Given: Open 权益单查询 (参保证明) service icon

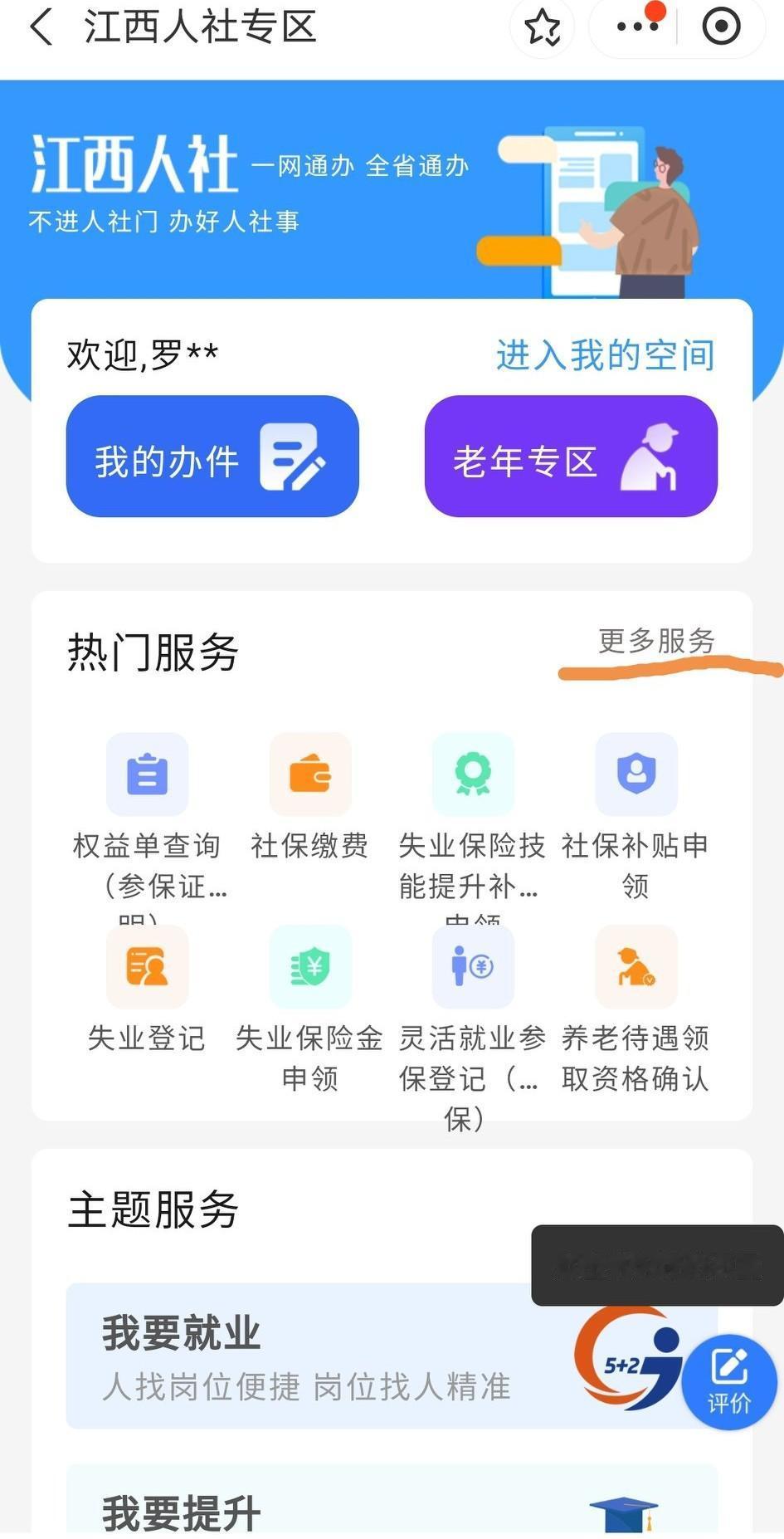Looking at the screenshot, I should (x=147, y=774).
